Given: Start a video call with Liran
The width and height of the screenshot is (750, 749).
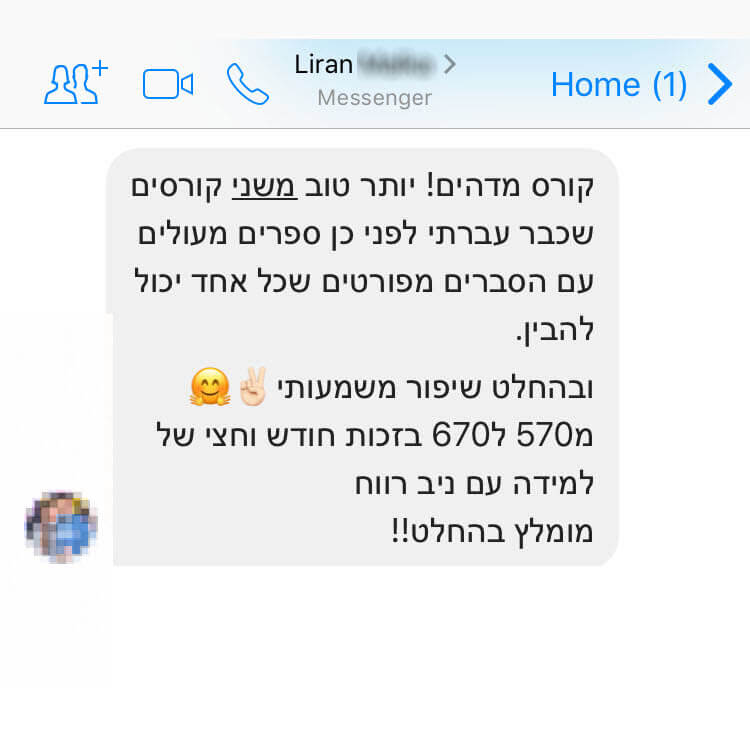Looking at the screenshot, I should (x=167, y=85).
